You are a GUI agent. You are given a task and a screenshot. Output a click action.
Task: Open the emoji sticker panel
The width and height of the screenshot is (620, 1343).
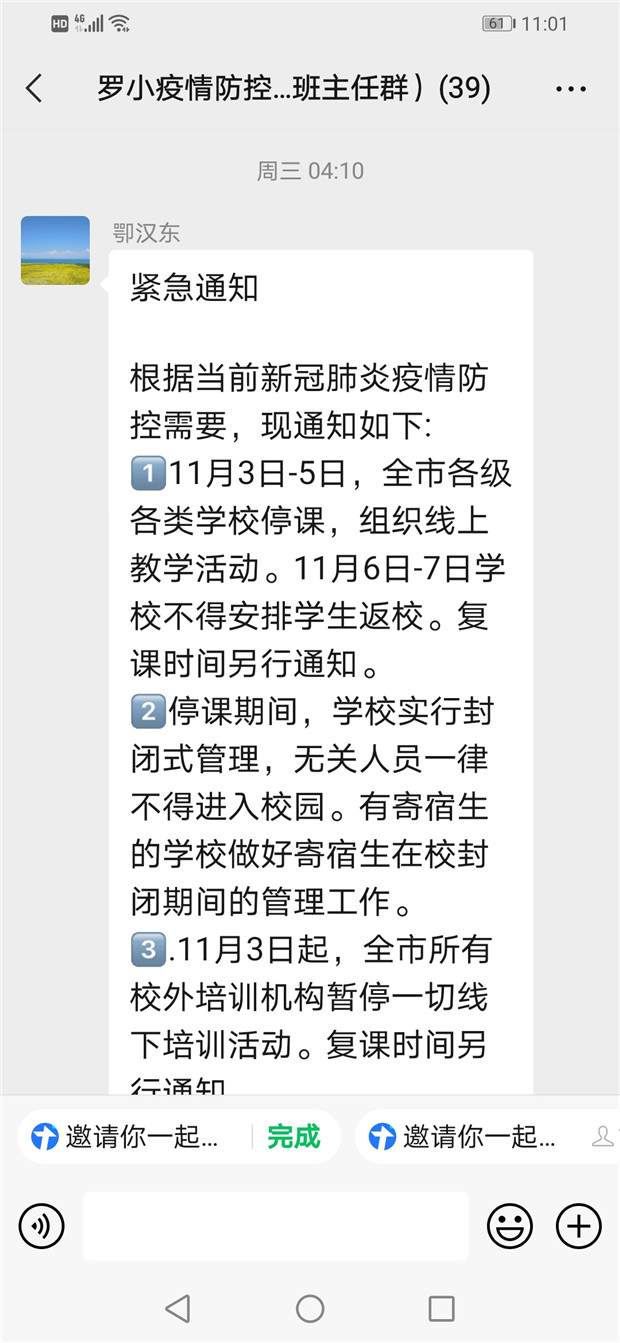click(x=510, y=1225)
